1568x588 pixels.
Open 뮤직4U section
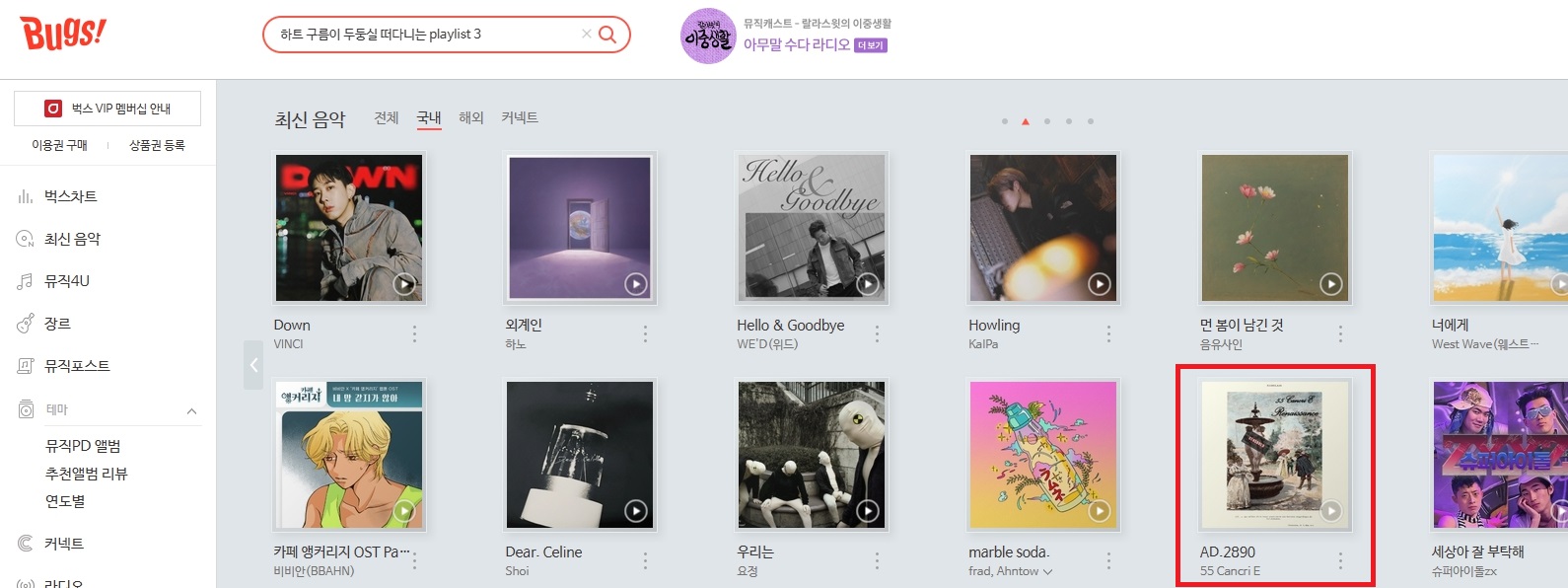(x=66, y=281)
